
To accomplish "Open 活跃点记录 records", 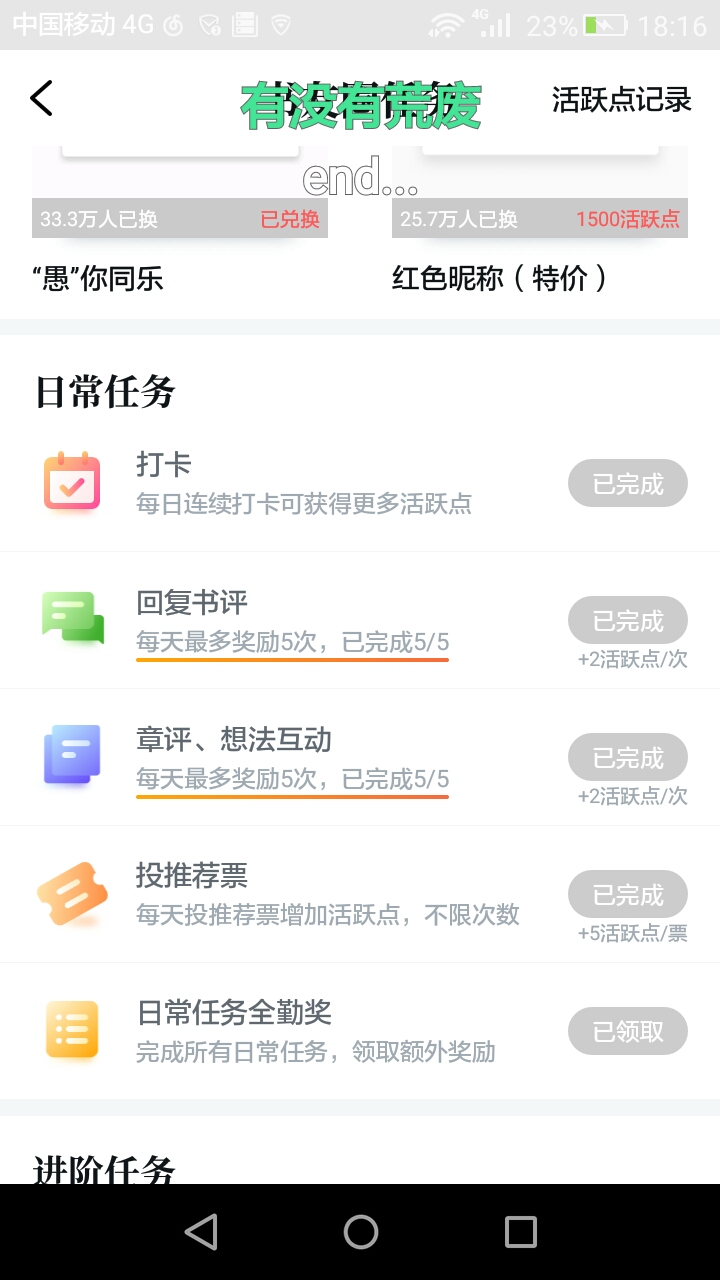I will 621,100.
